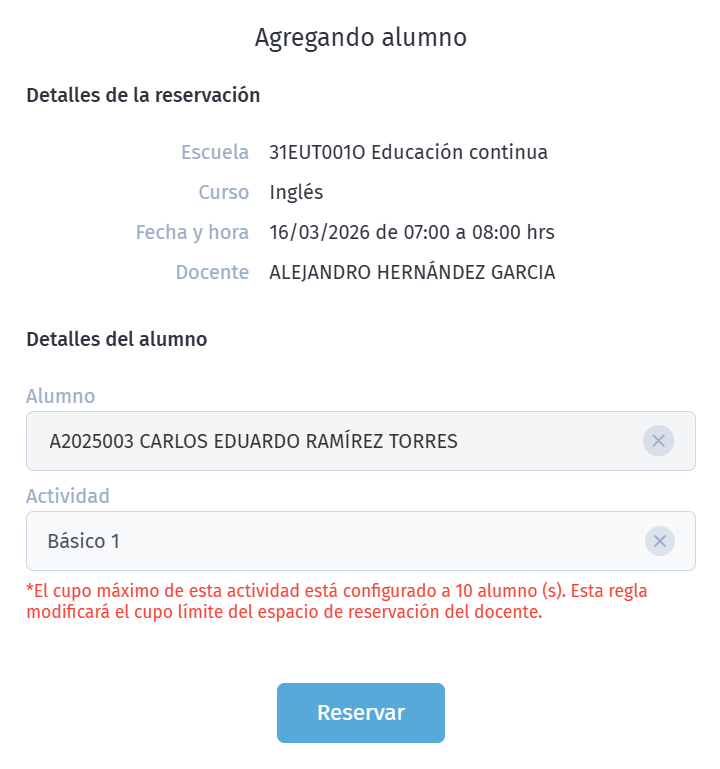This screenshot has width=720, height=769.
Task: Select the docente name ALEJANDRO HERNÁNDEZ GARCIA
Action: (414, 272)
